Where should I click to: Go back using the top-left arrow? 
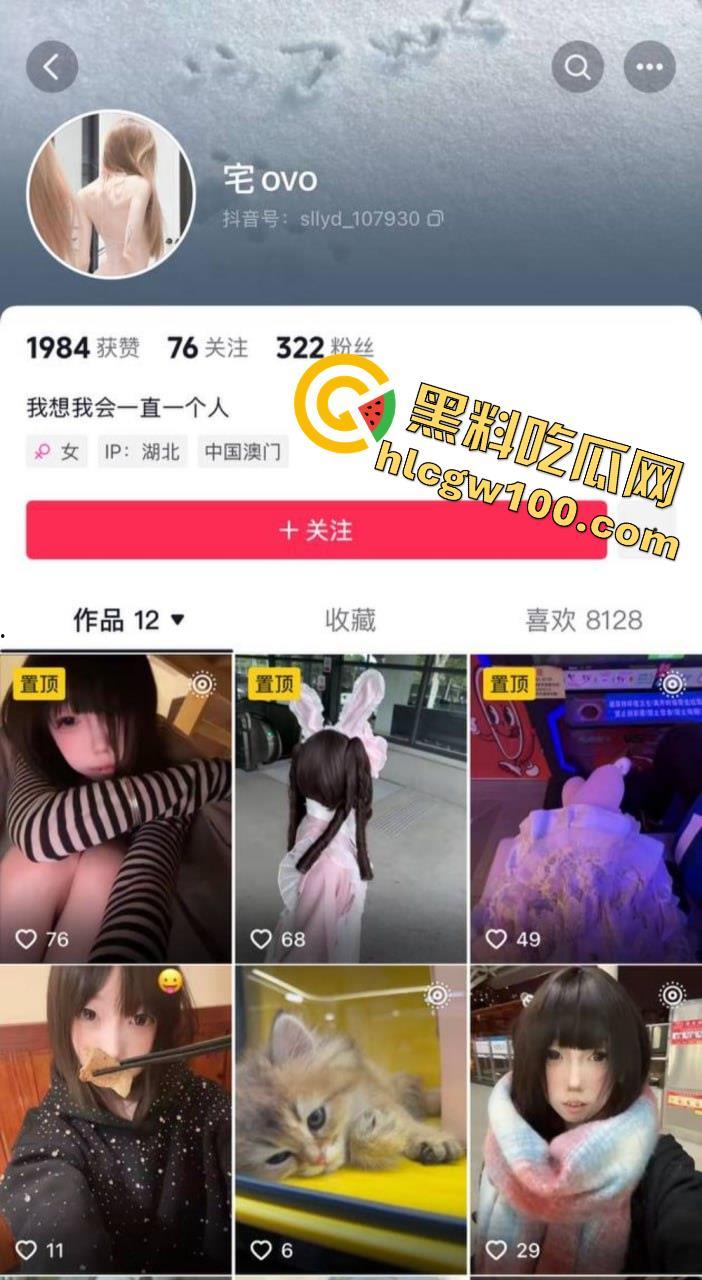pos(51,67)
